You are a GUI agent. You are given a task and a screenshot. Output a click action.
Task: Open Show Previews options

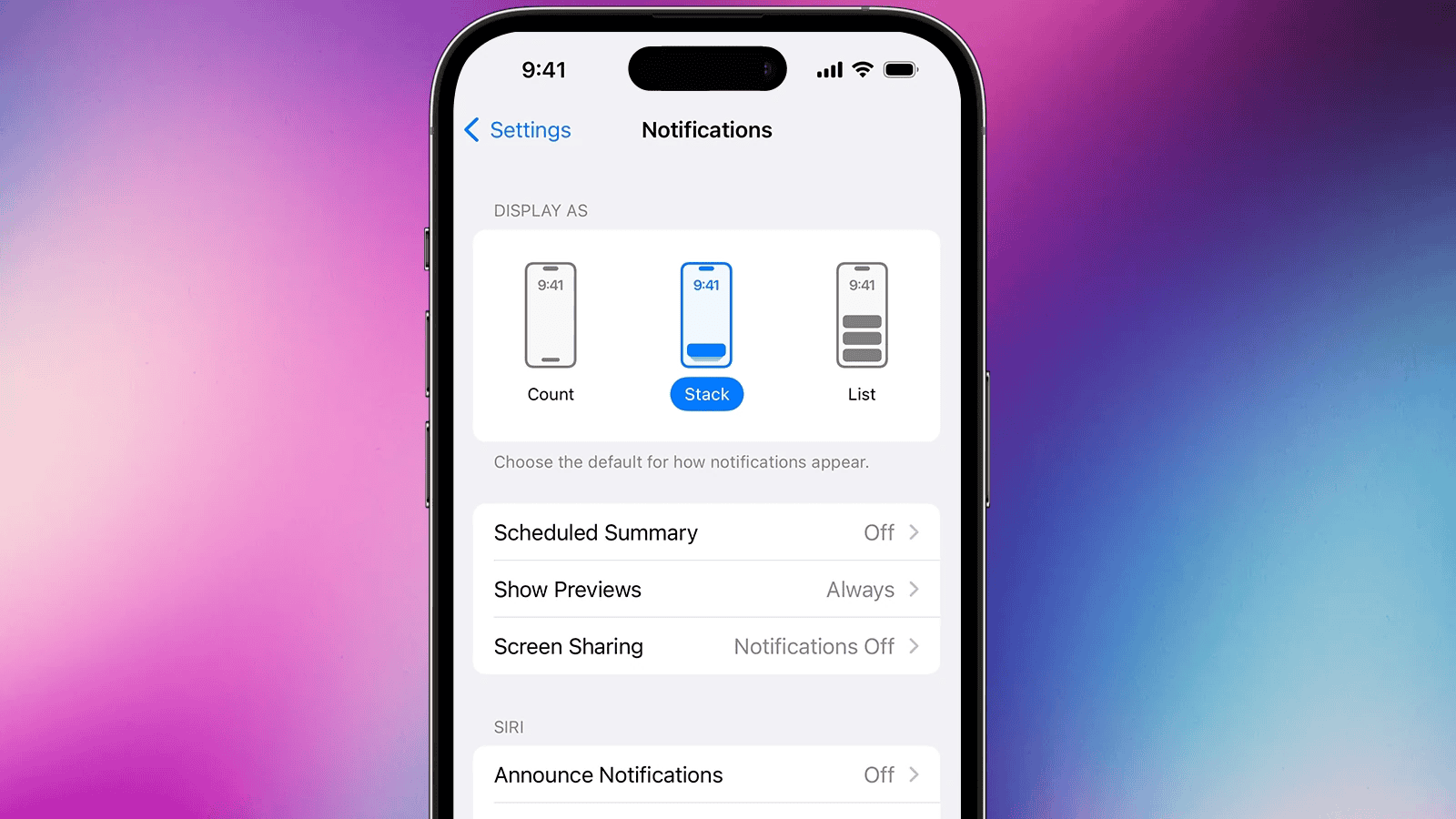coord(706,590)
